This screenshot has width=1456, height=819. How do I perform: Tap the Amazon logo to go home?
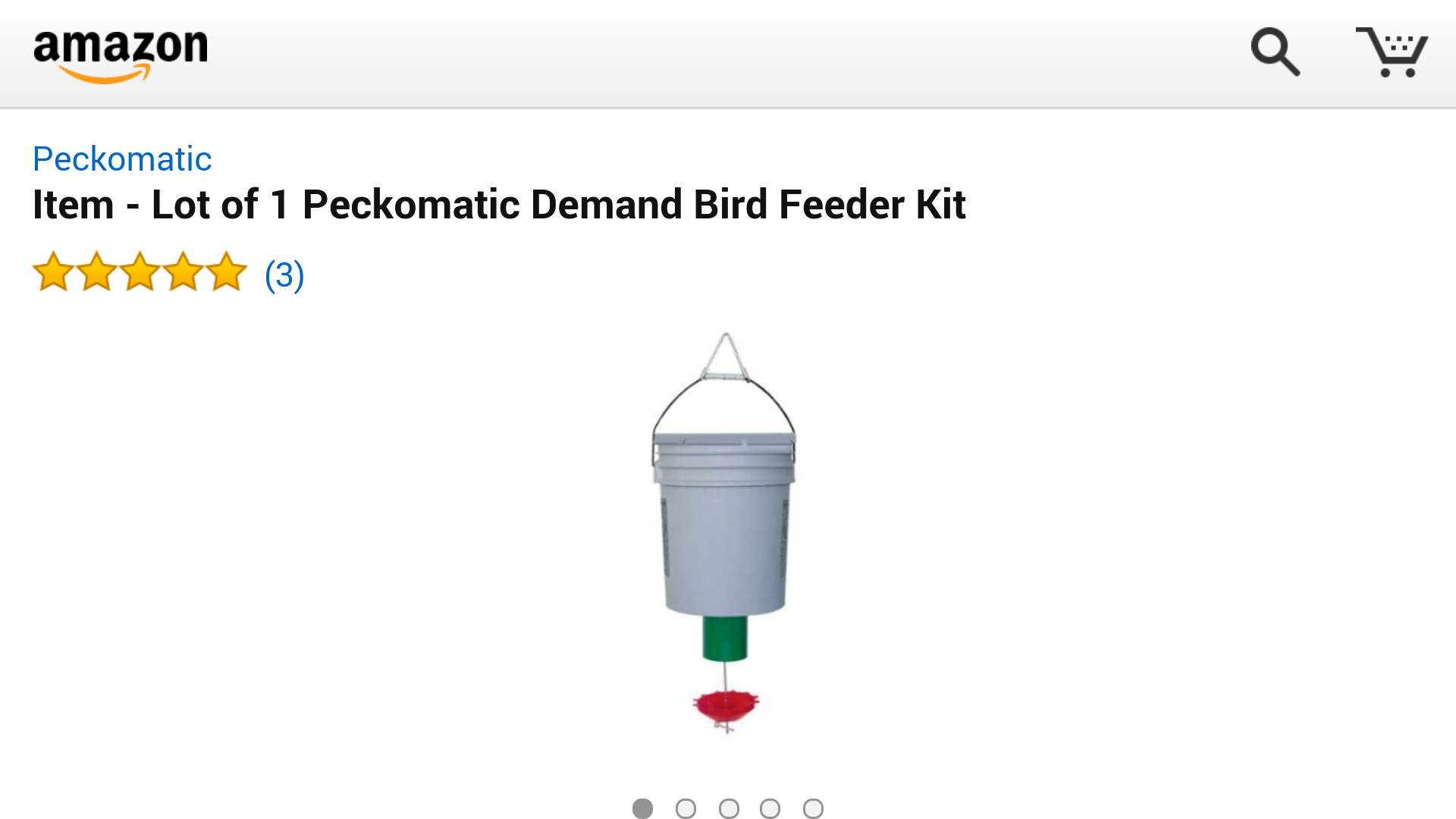121,55
